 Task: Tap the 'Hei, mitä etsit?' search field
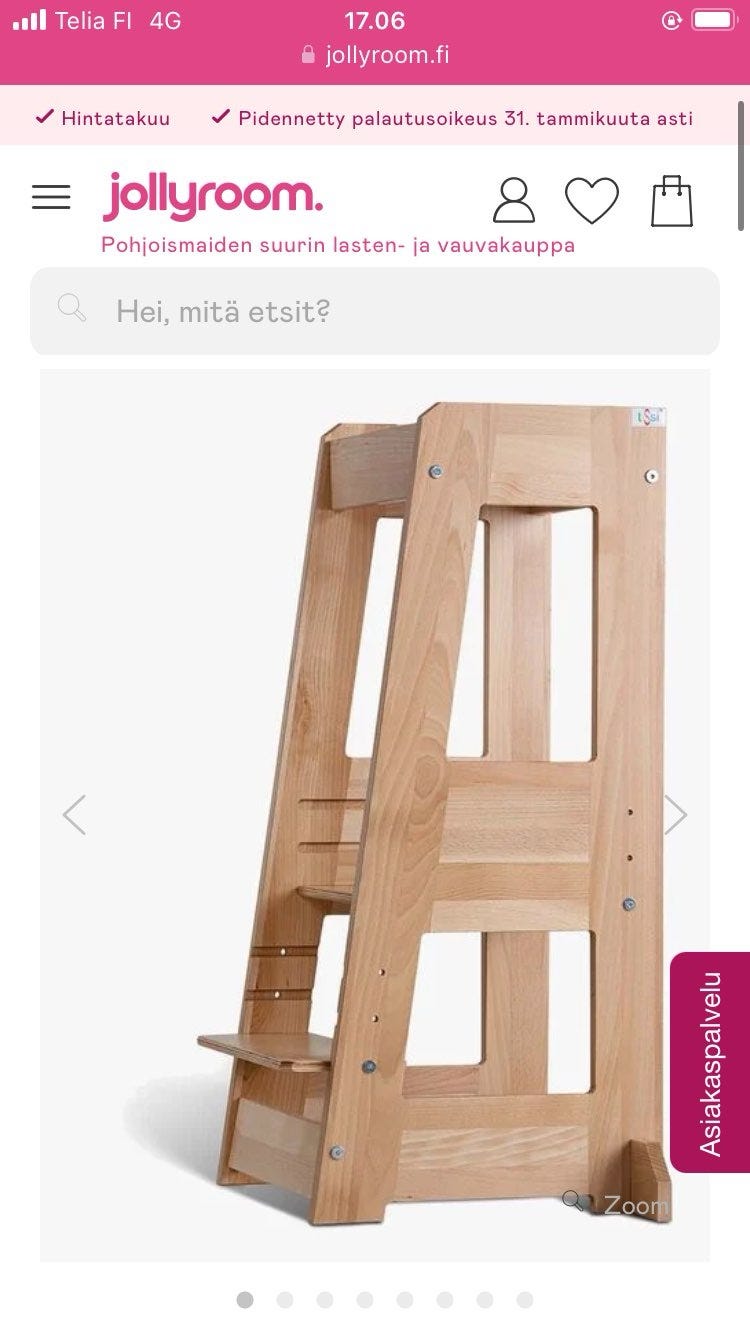point(375,311)
